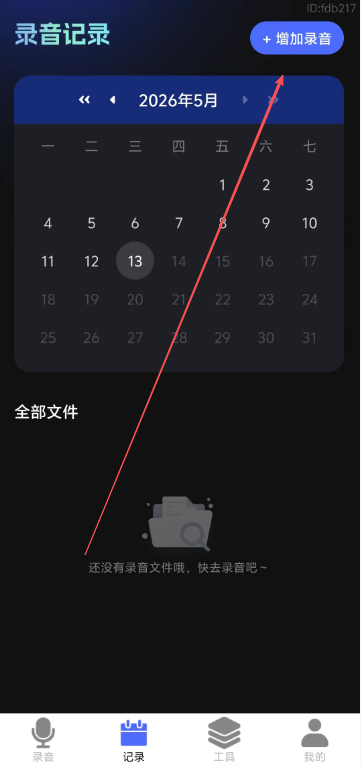Pick the 10th on the calendar
The height and width of the screenshot is (767, 361).
tap(310, 224)
